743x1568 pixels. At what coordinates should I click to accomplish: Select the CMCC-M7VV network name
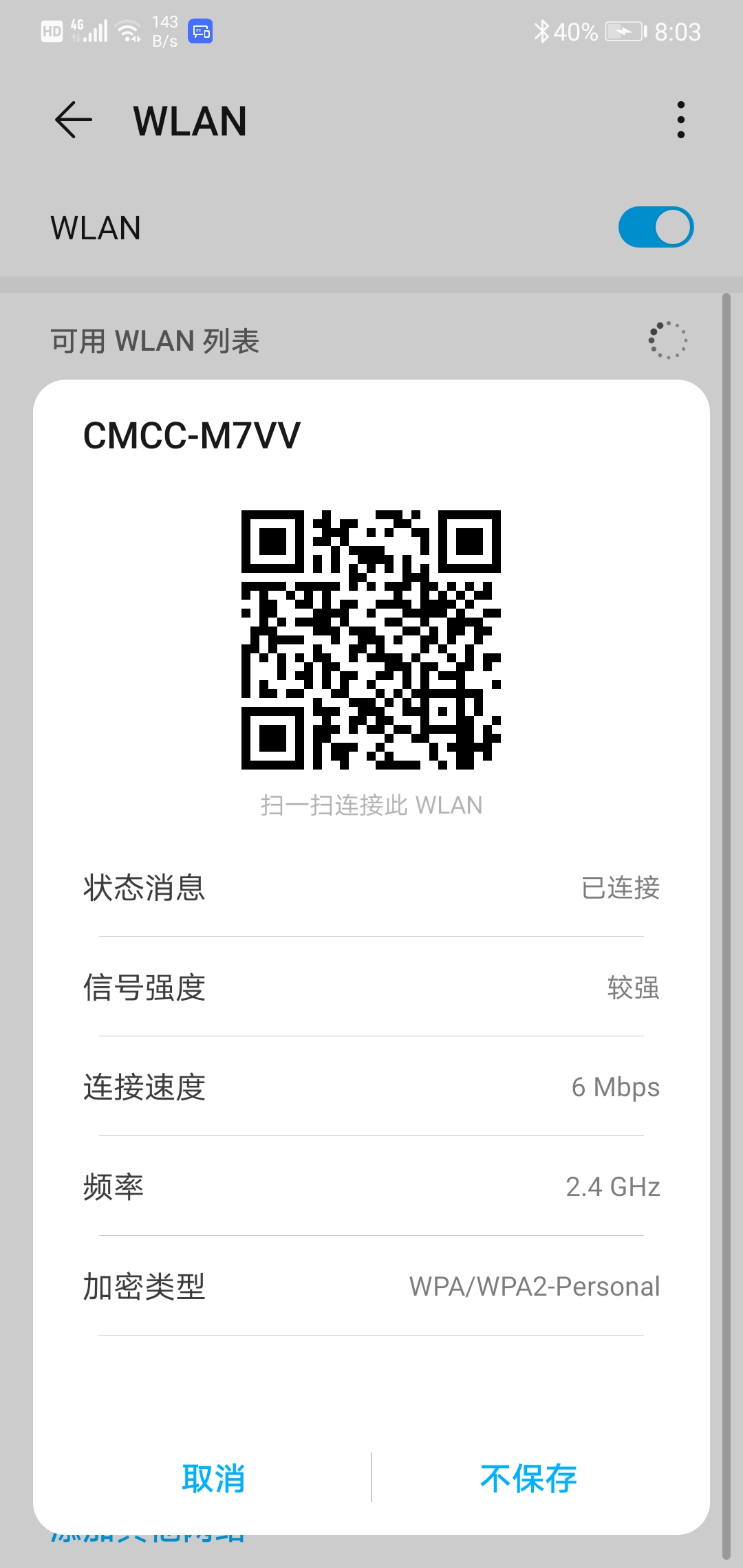pyautogui.click(x=191, y=433)
